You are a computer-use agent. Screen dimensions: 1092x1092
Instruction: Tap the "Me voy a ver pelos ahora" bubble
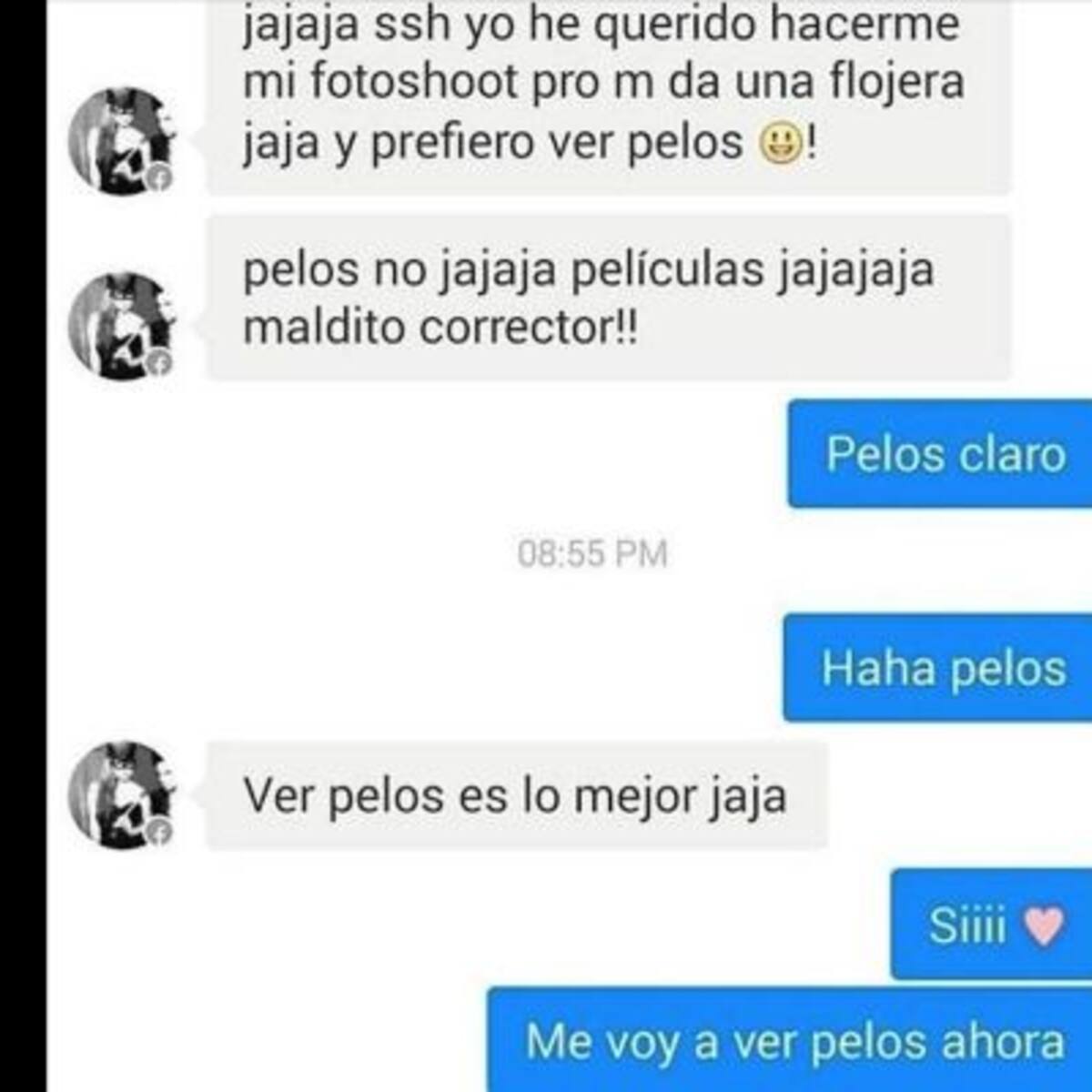pos(792,1041)
